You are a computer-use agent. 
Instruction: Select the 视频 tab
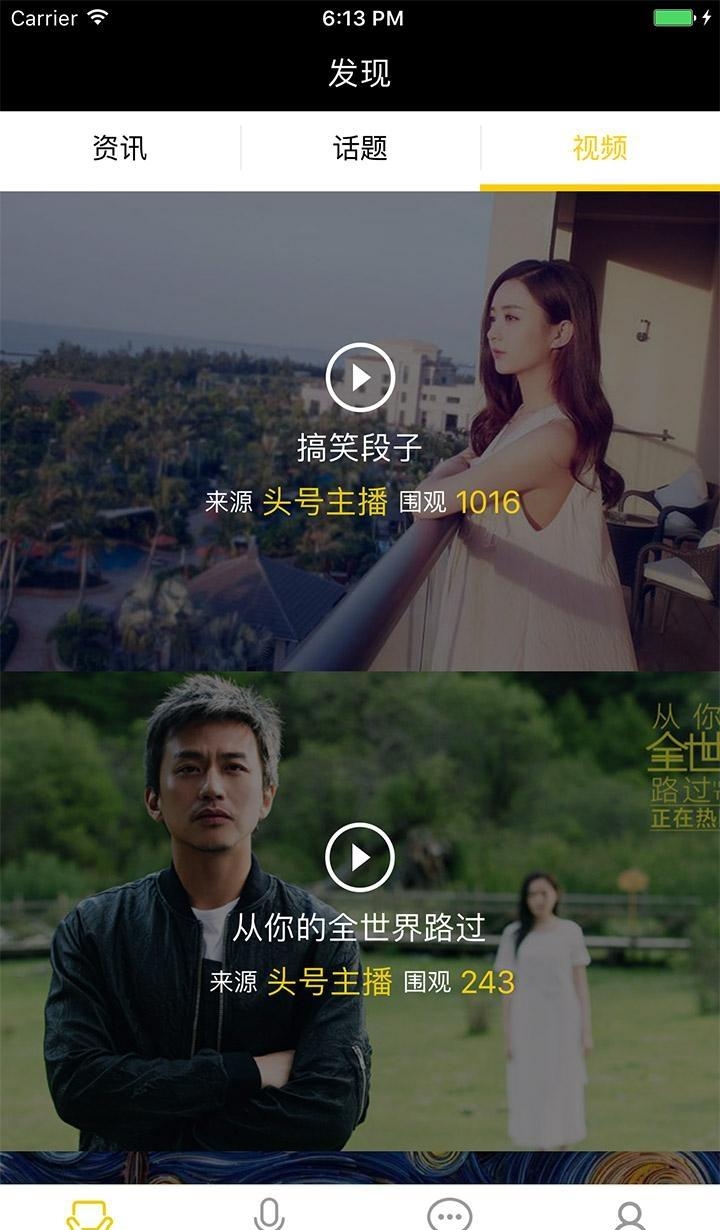(600, 149)
